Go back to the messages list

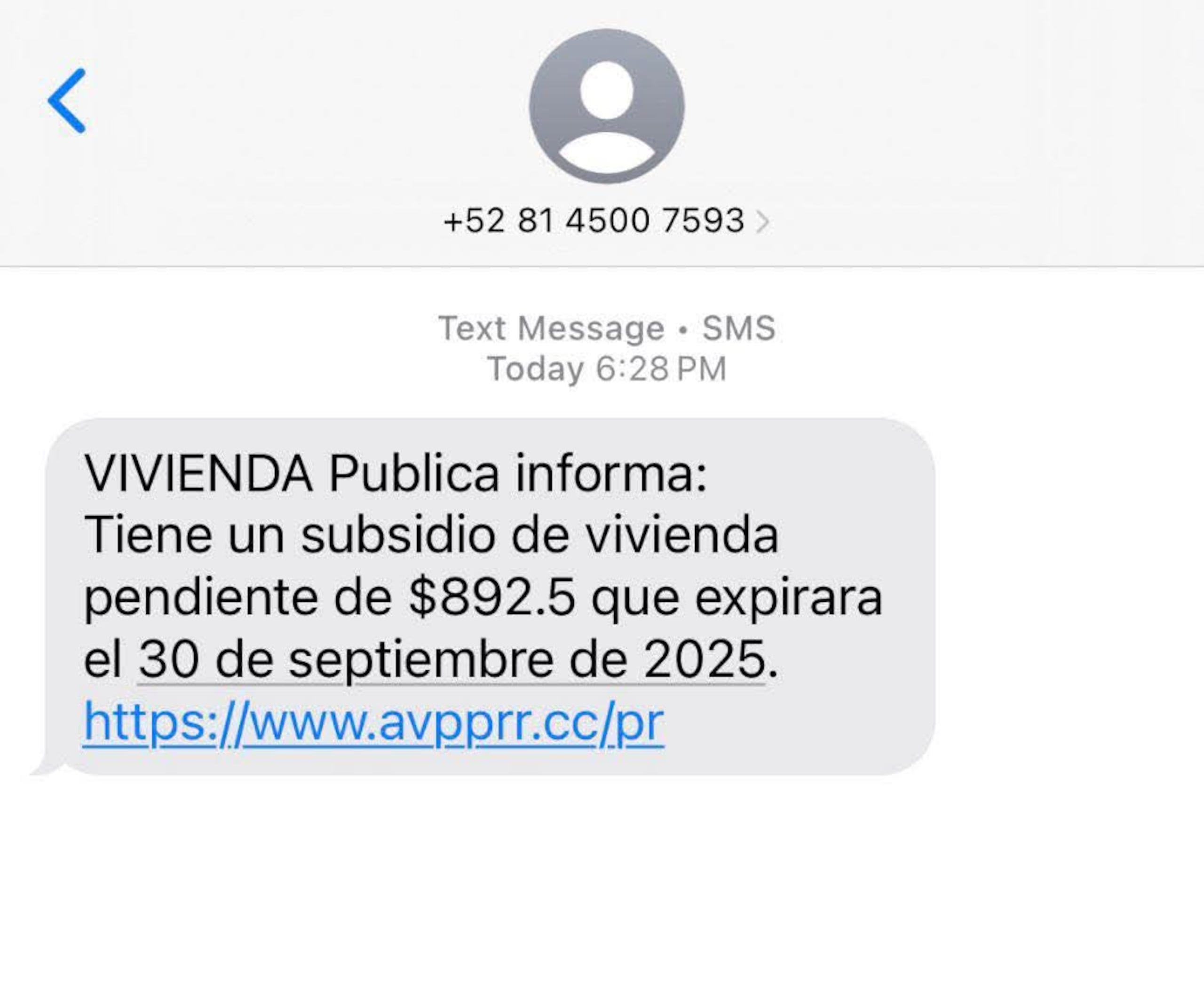click(x=67, y=101)
